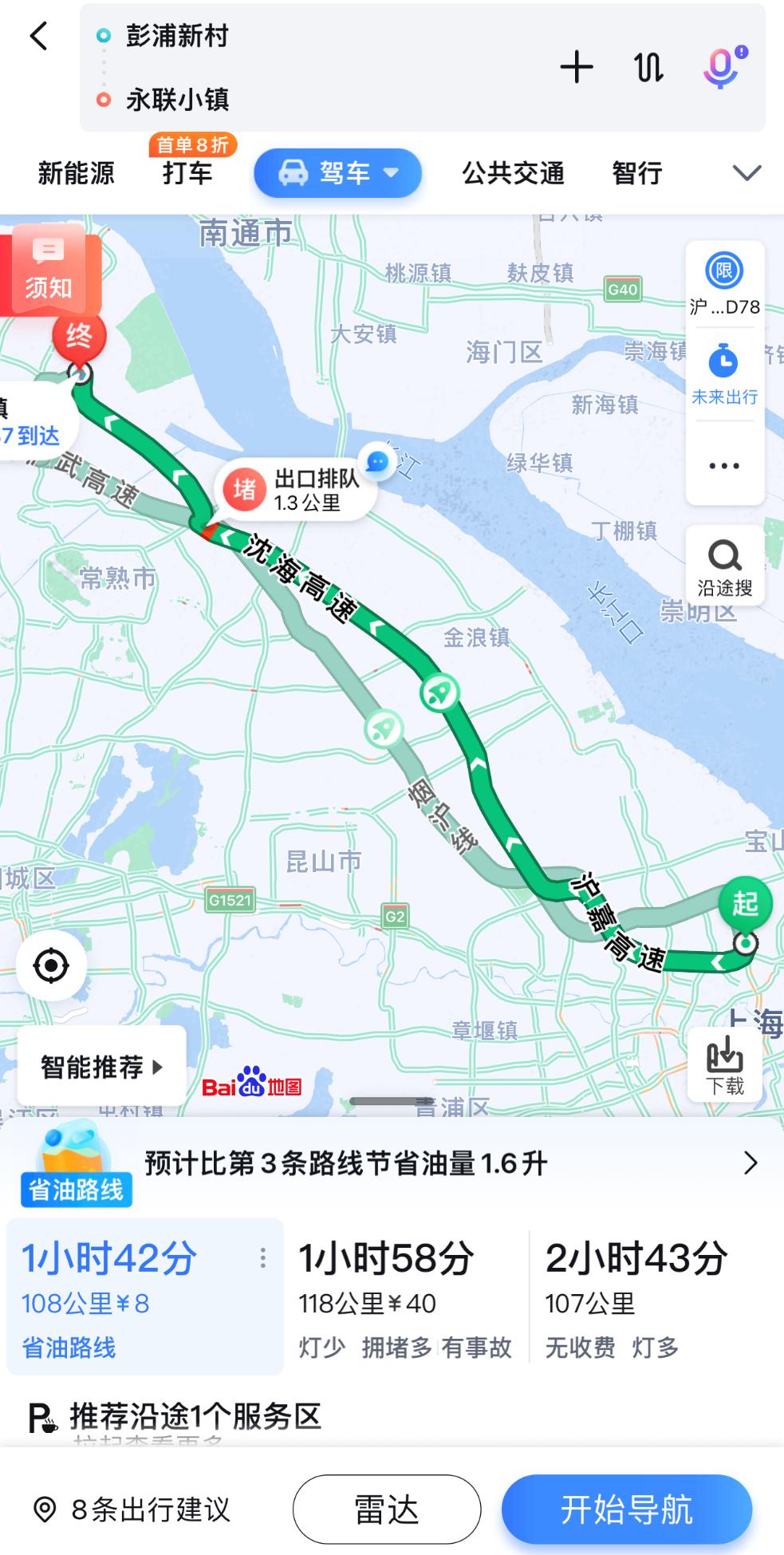The image size is (784, 1555).
Task: Open the 须知 notice
Action: [49, 271]
